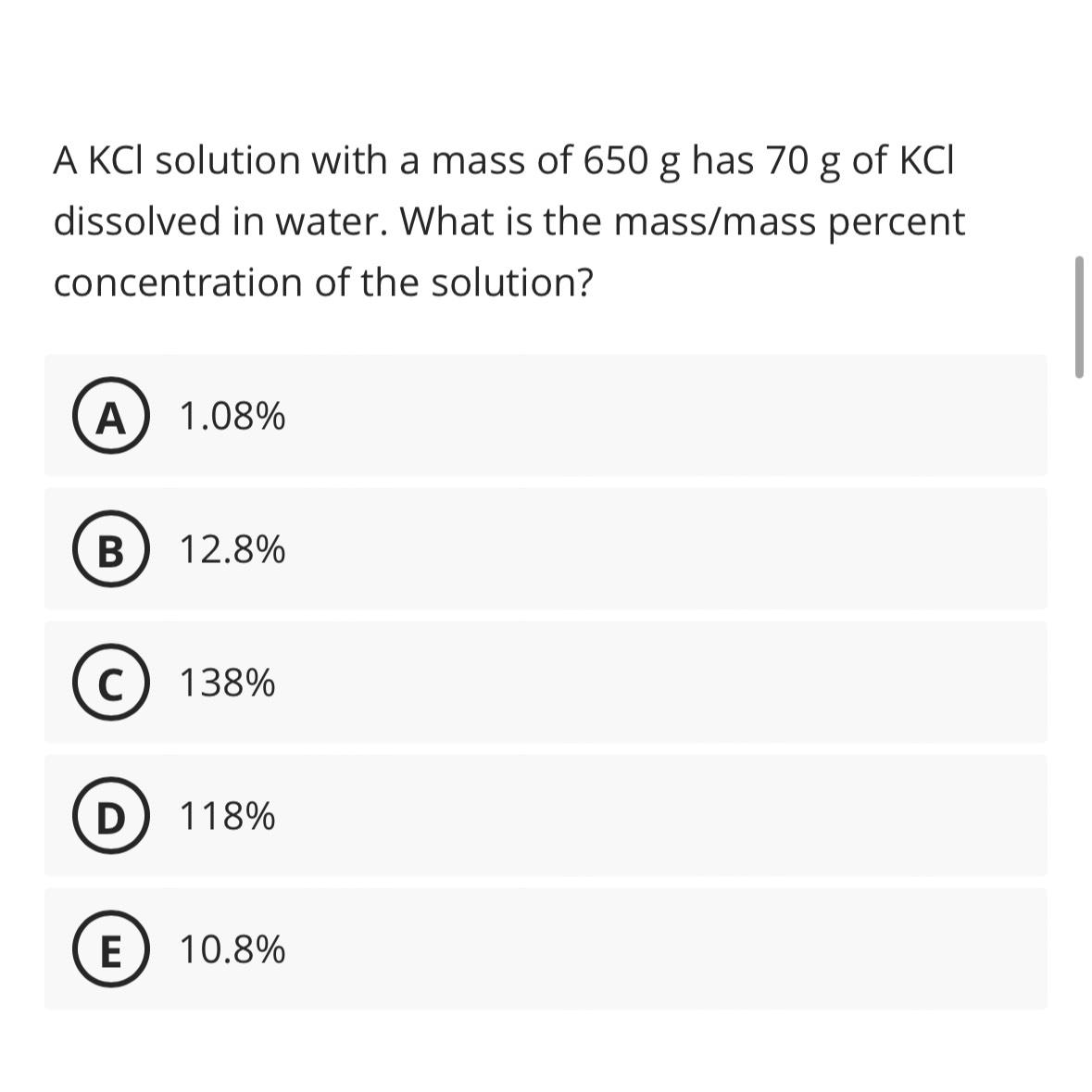The height and width of the screenshot is (1092, 1092).
Task: Select answer A, 1.08%
Action: [x=546, y=416]
